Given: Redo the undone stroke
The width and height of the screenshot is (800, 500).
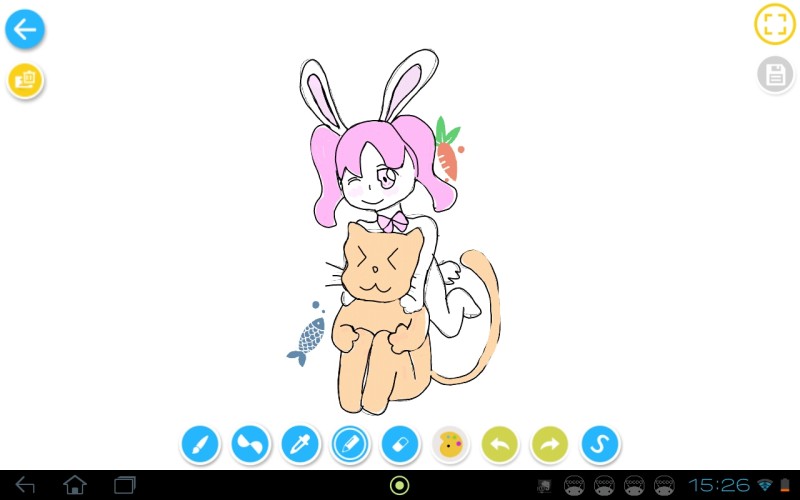Looking at the screenshot, I should click(550, 443).
